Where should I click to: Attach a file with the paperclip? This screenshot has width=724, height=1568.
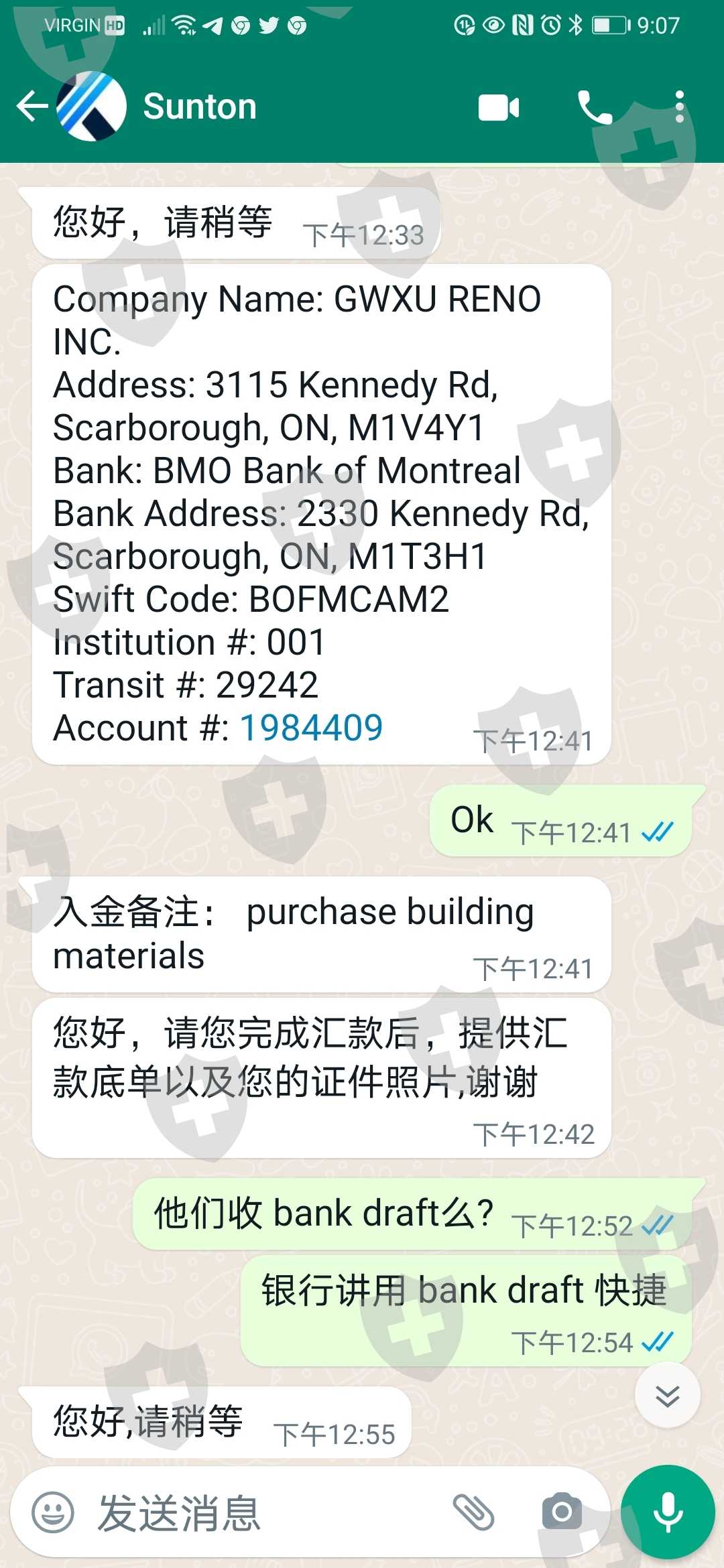coord(474,1512)
